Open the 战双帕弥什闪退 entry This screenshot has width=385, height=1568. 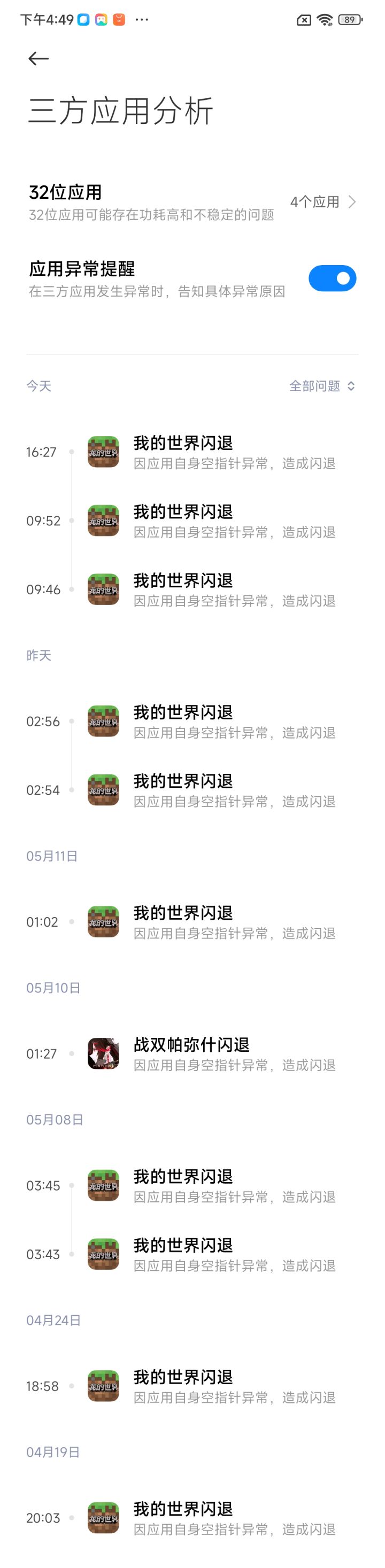[x=235, y=1054]
